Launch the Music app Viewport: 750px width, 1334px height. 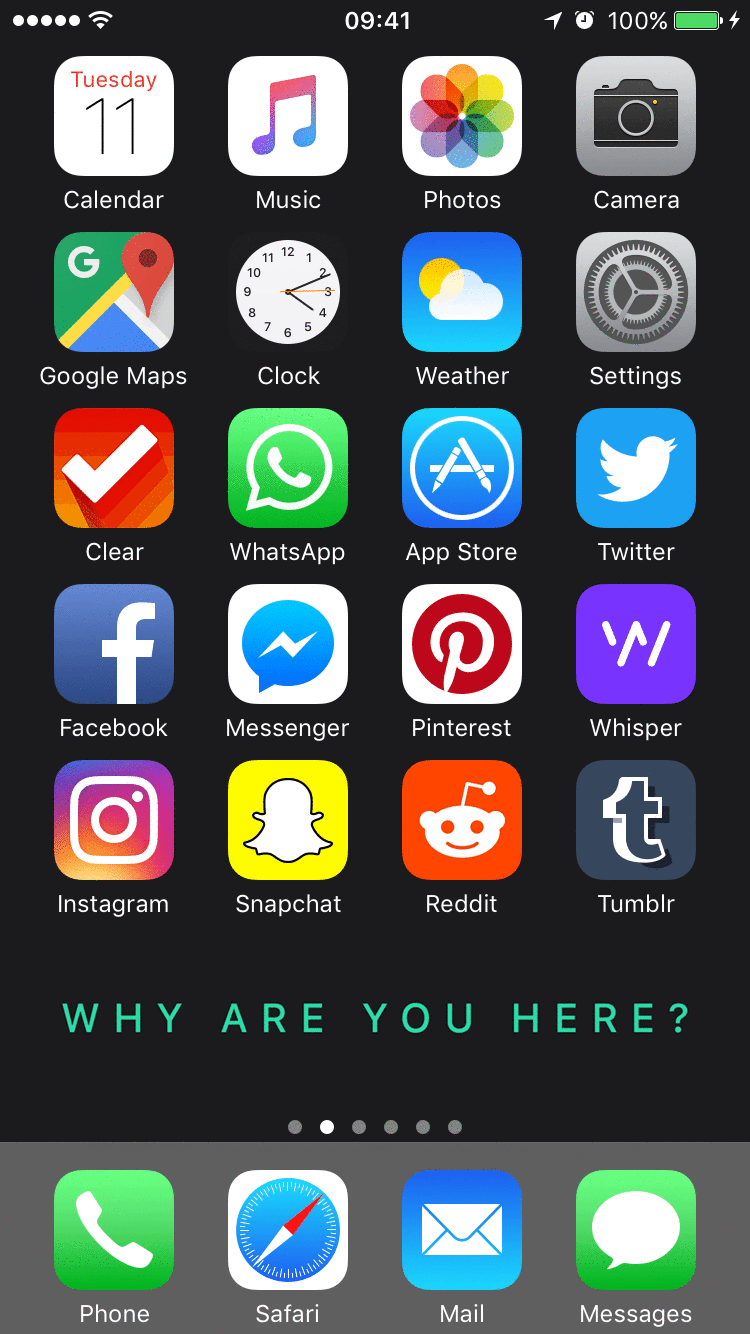point(288,116)
